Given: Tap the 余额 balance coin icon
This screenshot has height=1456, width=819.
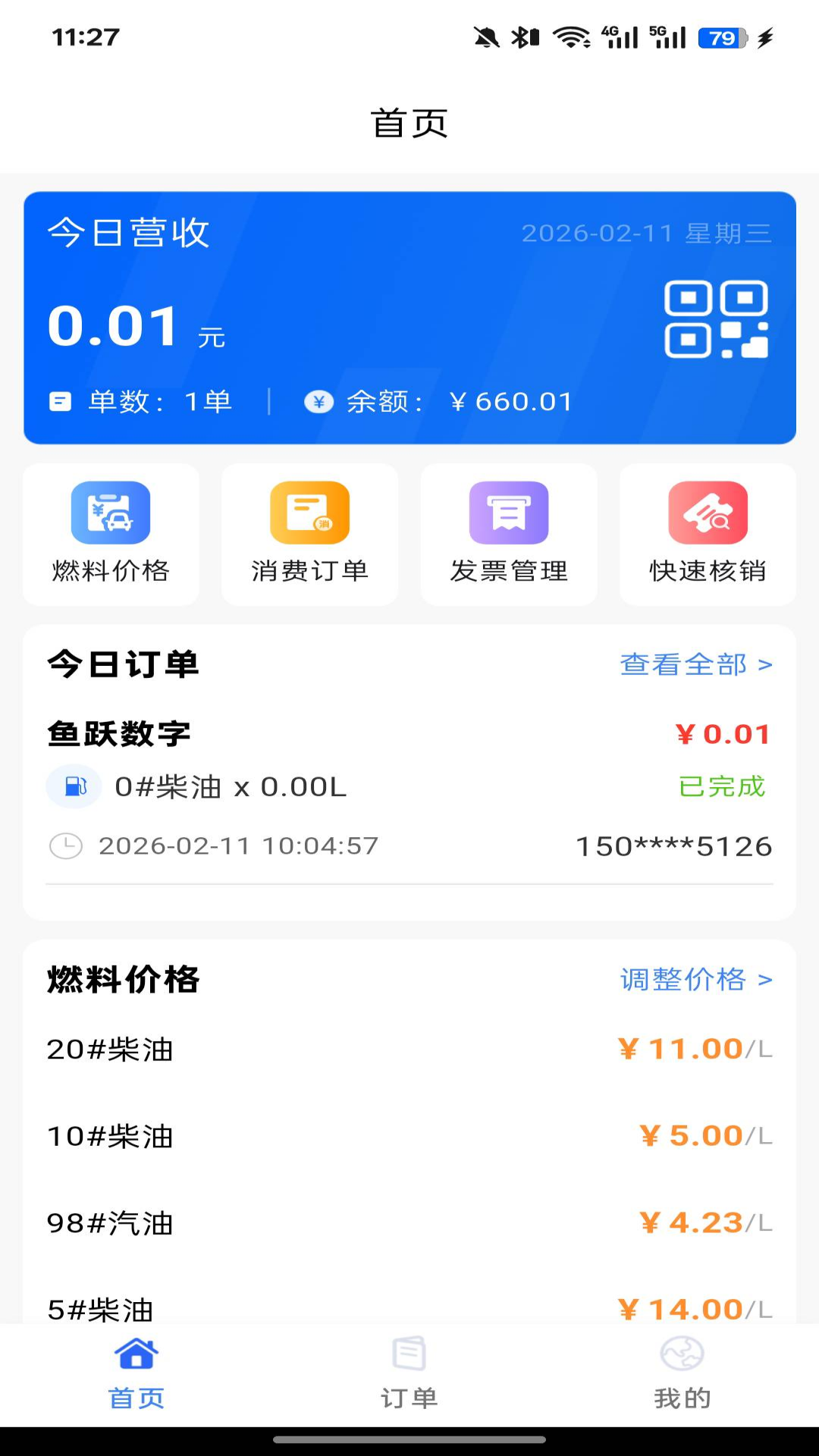Looking at the screenshot, I should (x=318, y=402).
